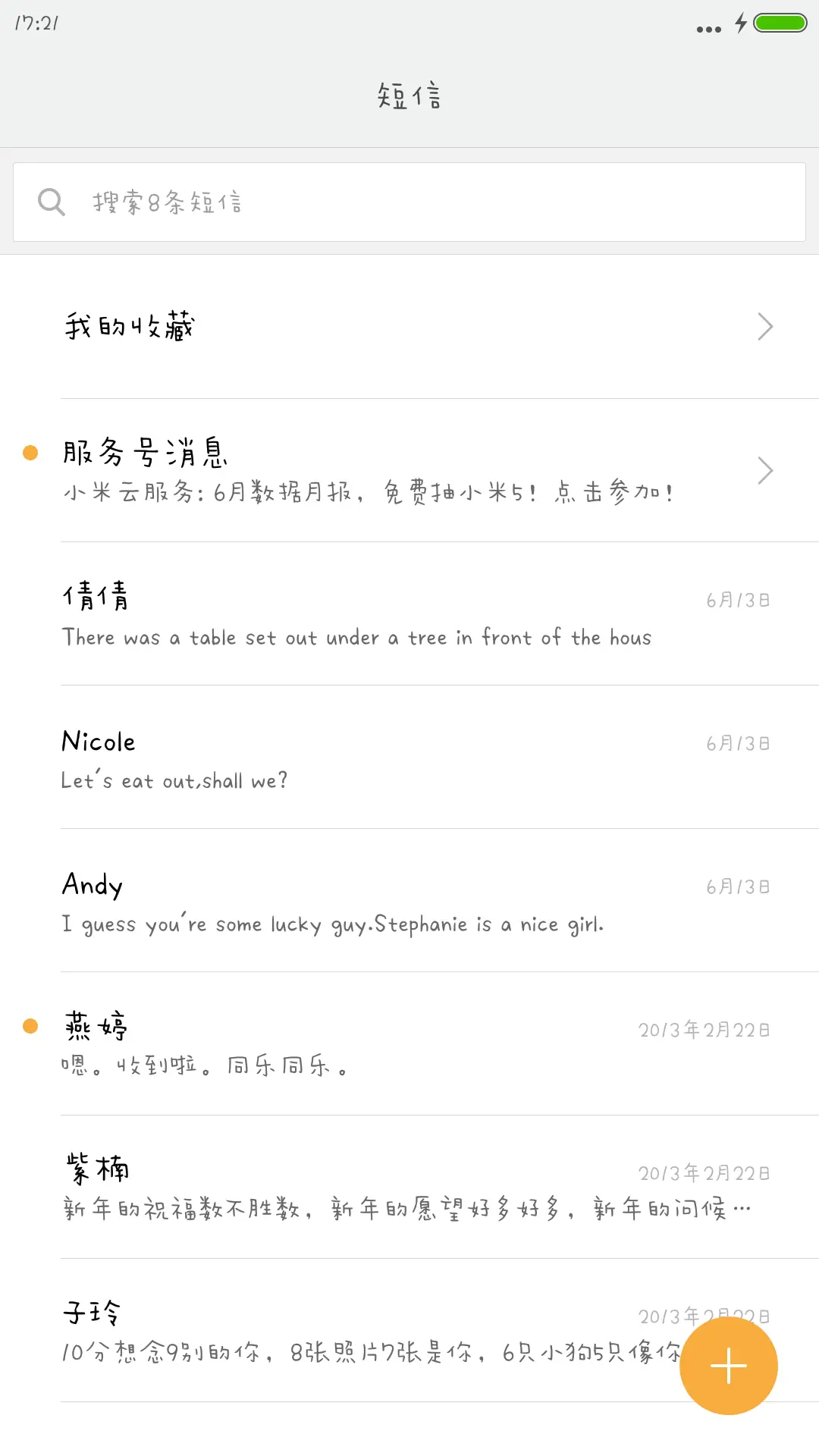Tap the orange compose new message button

(x=728, y=1365)
